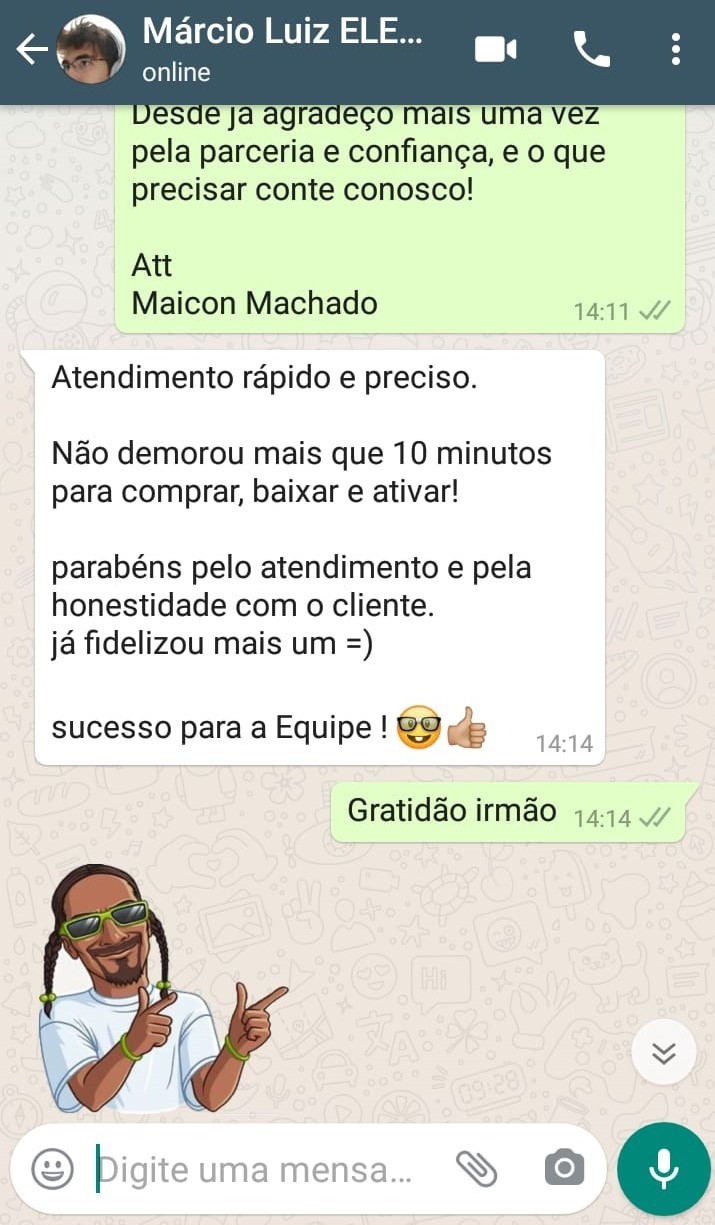Open the overflow menu
Viewport: 715px width, 1225px height.
pyautogui.click(x=676, y=49)
